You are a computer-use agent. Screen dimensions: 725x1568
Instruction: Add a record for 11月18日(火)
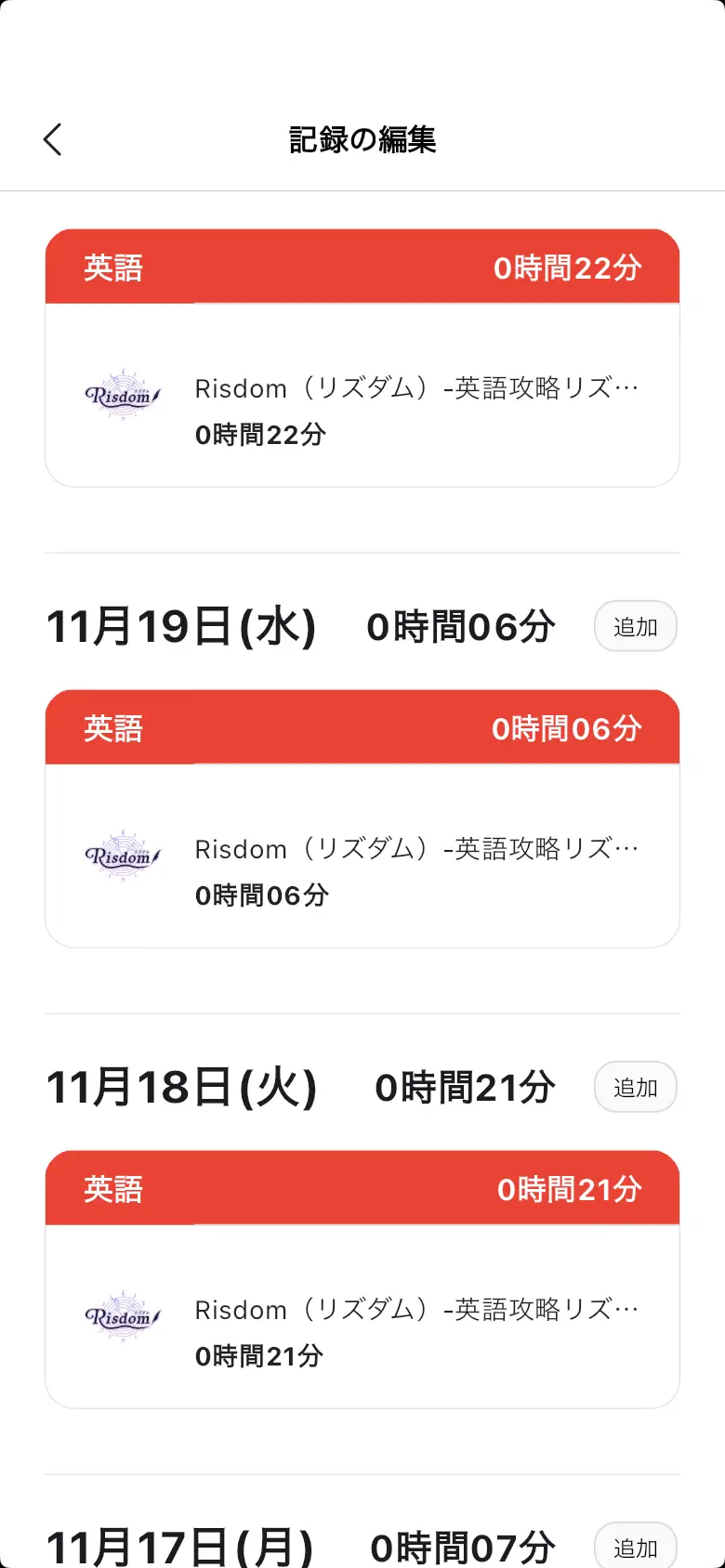(635, 1087)
